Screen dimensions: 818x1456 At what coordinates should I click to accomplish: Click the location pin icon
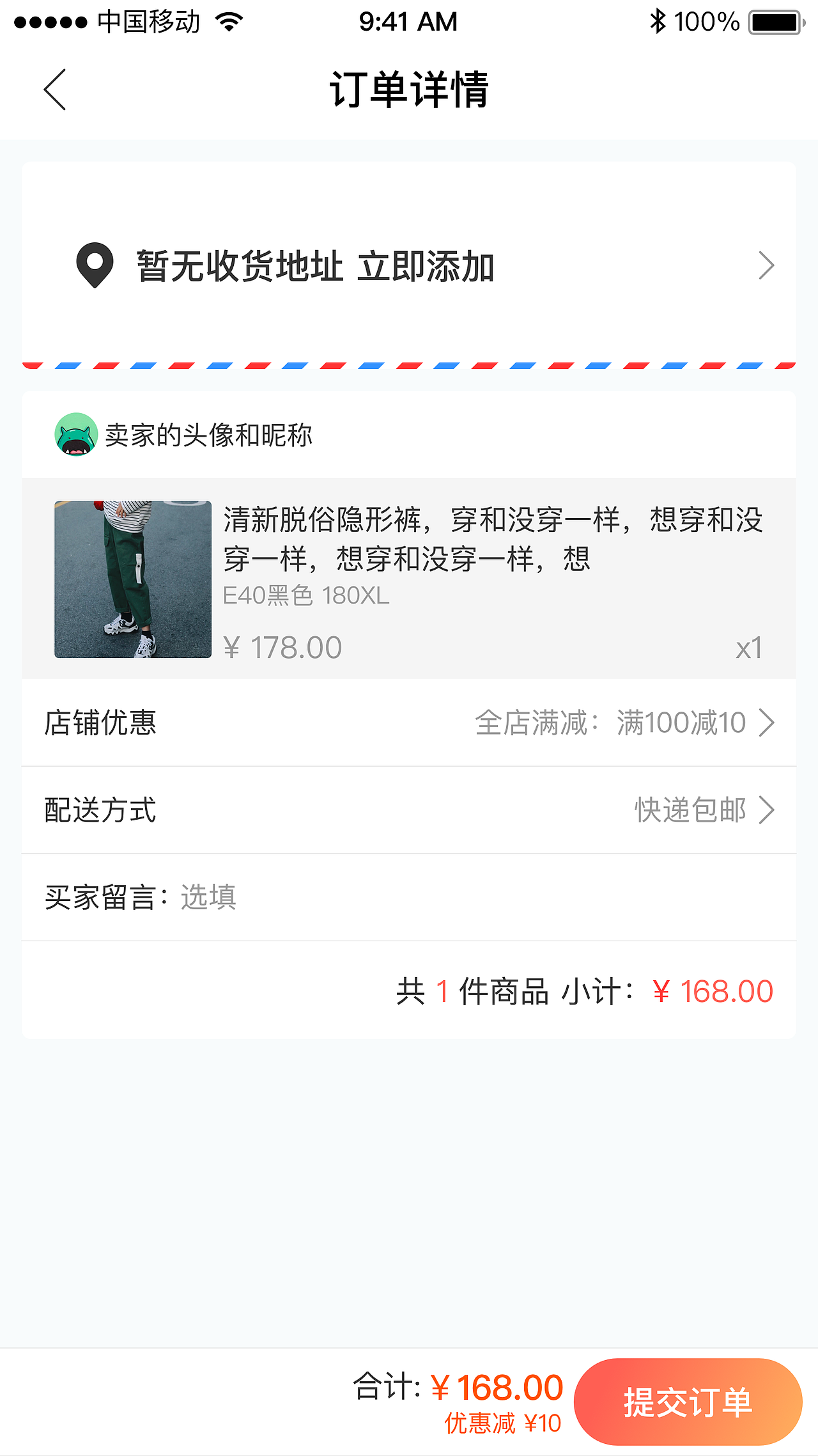point(94,265)
